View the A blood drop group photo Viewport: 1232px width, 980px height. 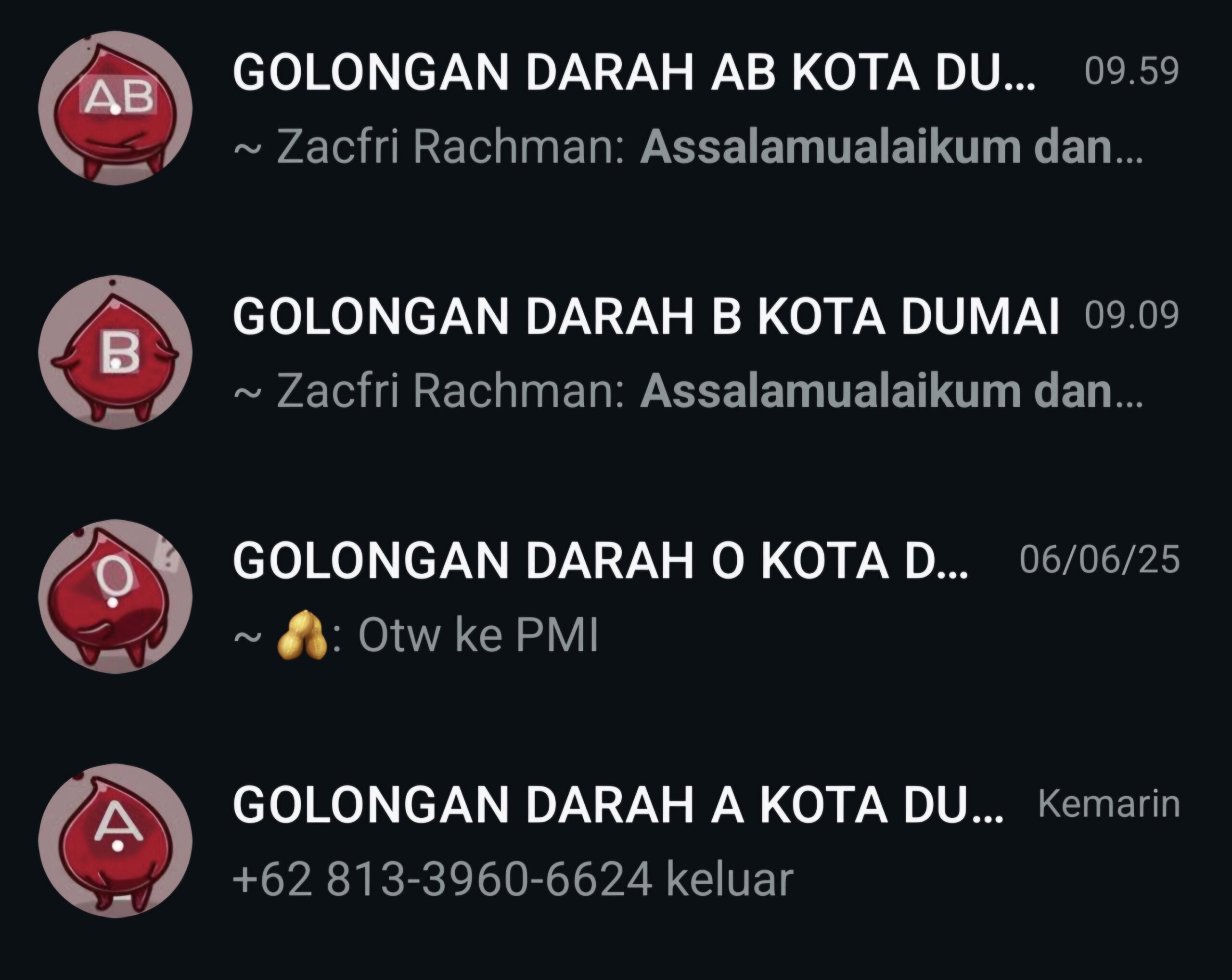tap(115, 840)
